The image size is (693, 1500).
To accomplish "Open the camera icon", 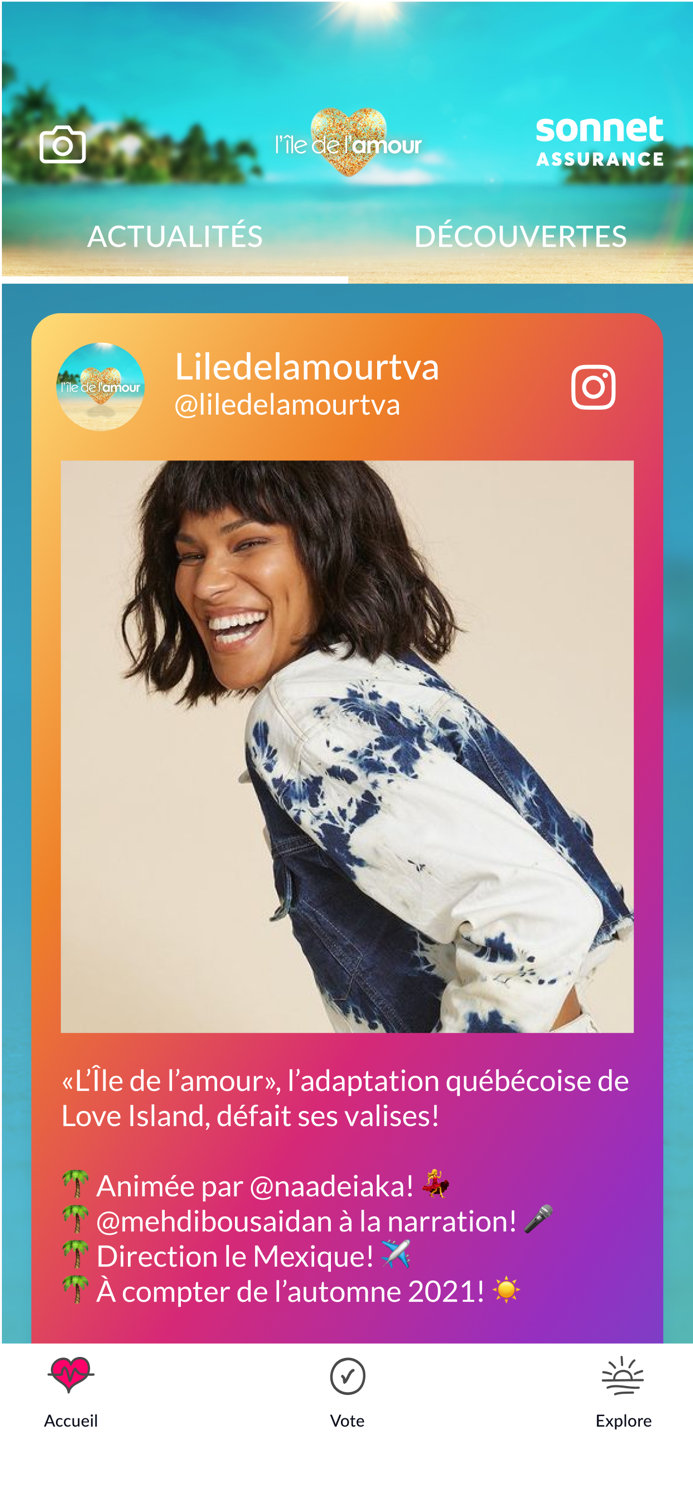I will [x=62, y=145].
